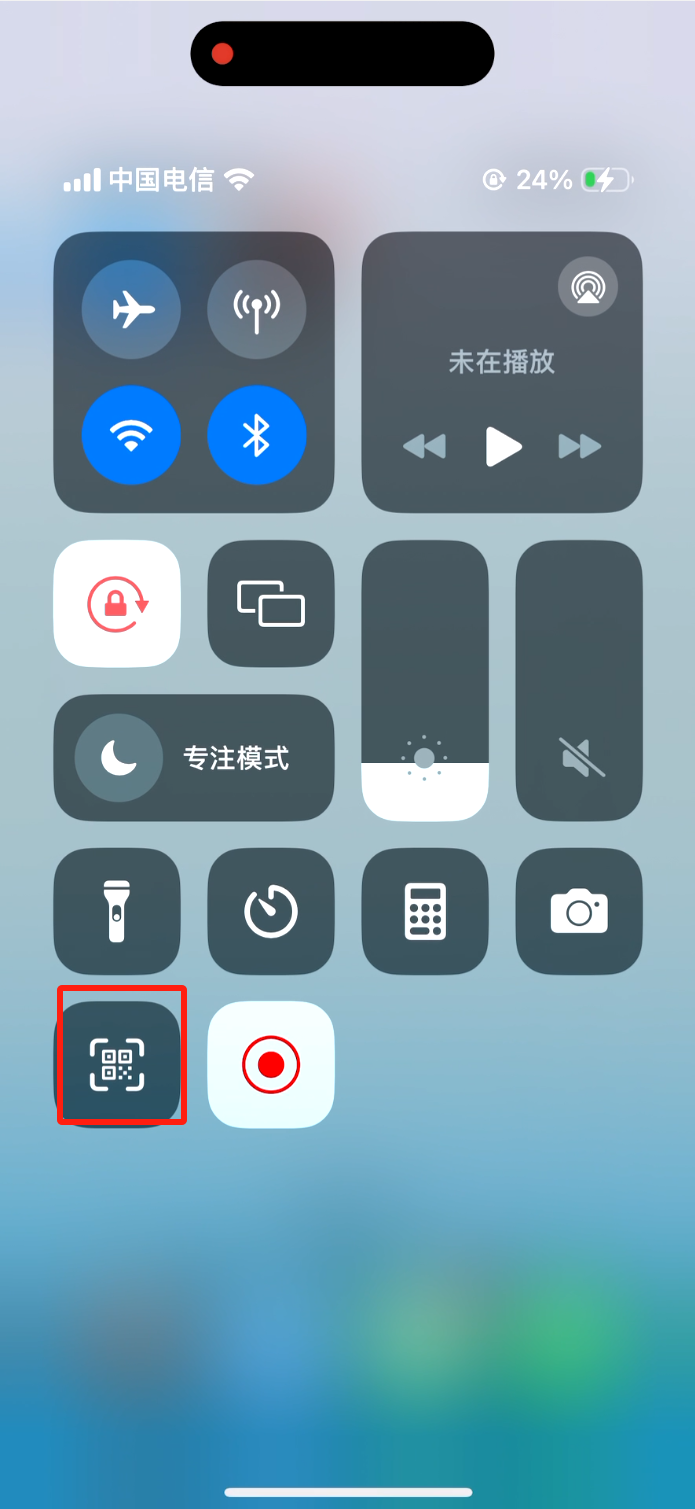Image resolution: width=695 pixels, height=1509 pixels.
Task: Open Screen Mirroring
Action: coord(271,603)
